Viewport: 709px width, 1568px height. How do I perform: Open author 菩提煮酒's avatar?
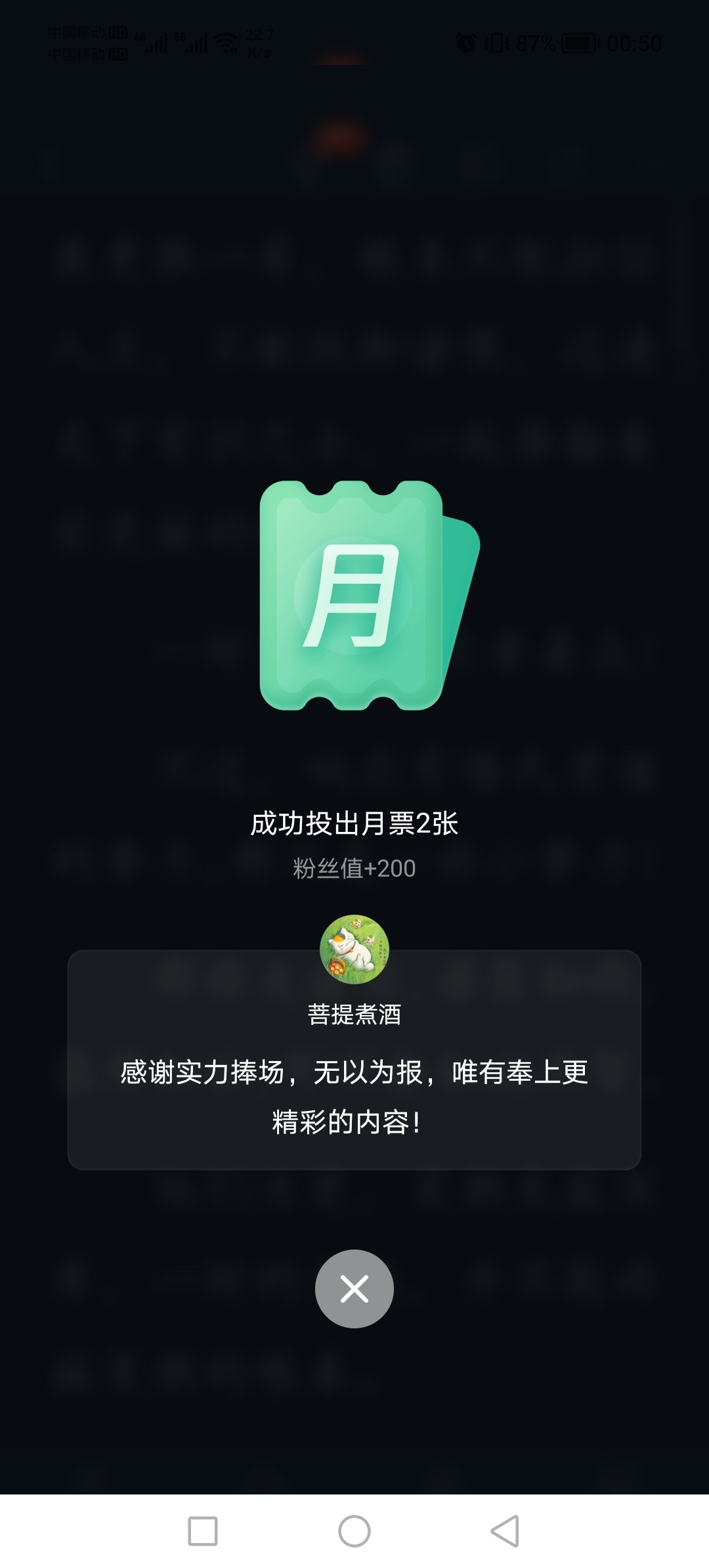[x=354, y=949]
